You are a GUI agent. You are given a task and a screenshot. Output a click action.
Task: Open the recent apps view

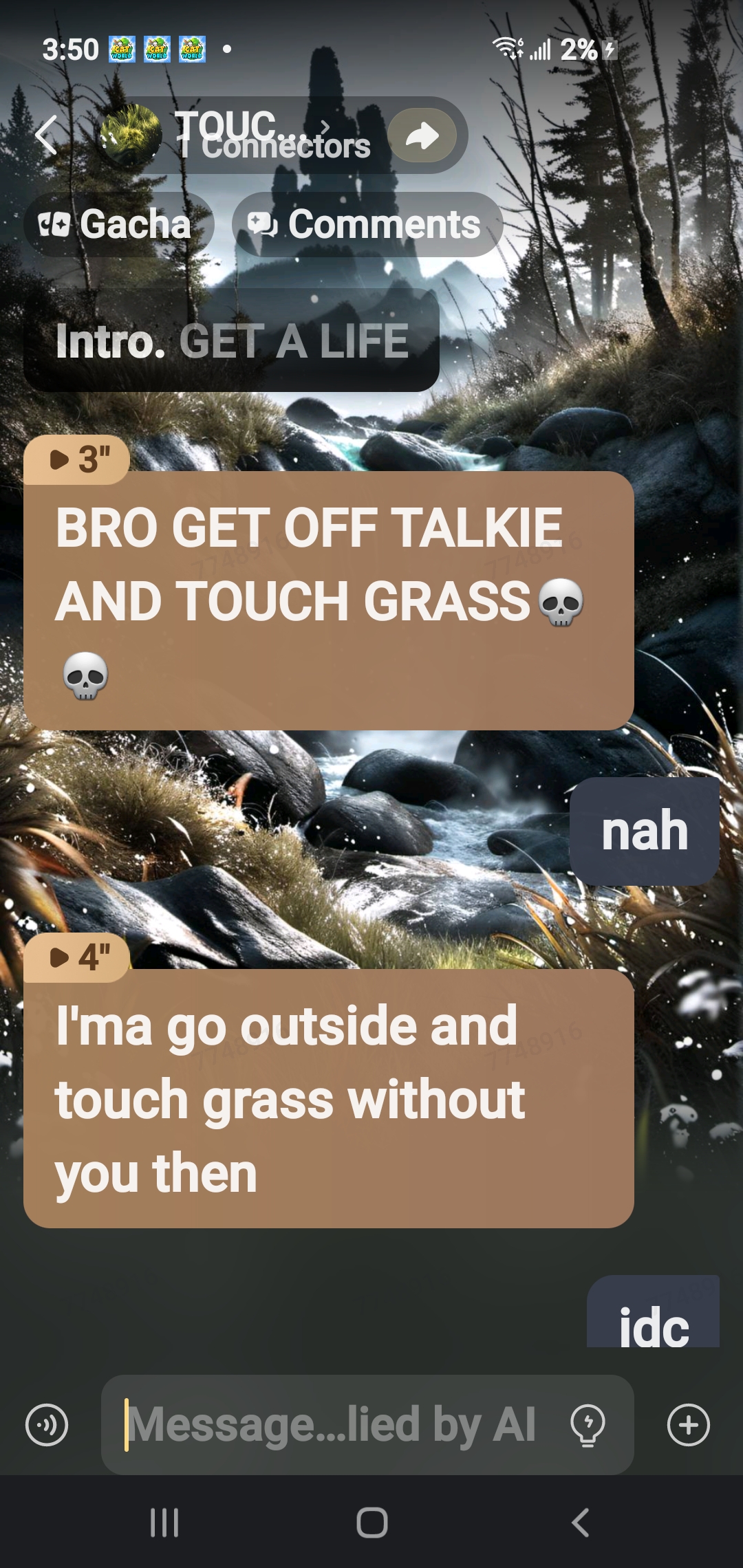pos(164,1523)
